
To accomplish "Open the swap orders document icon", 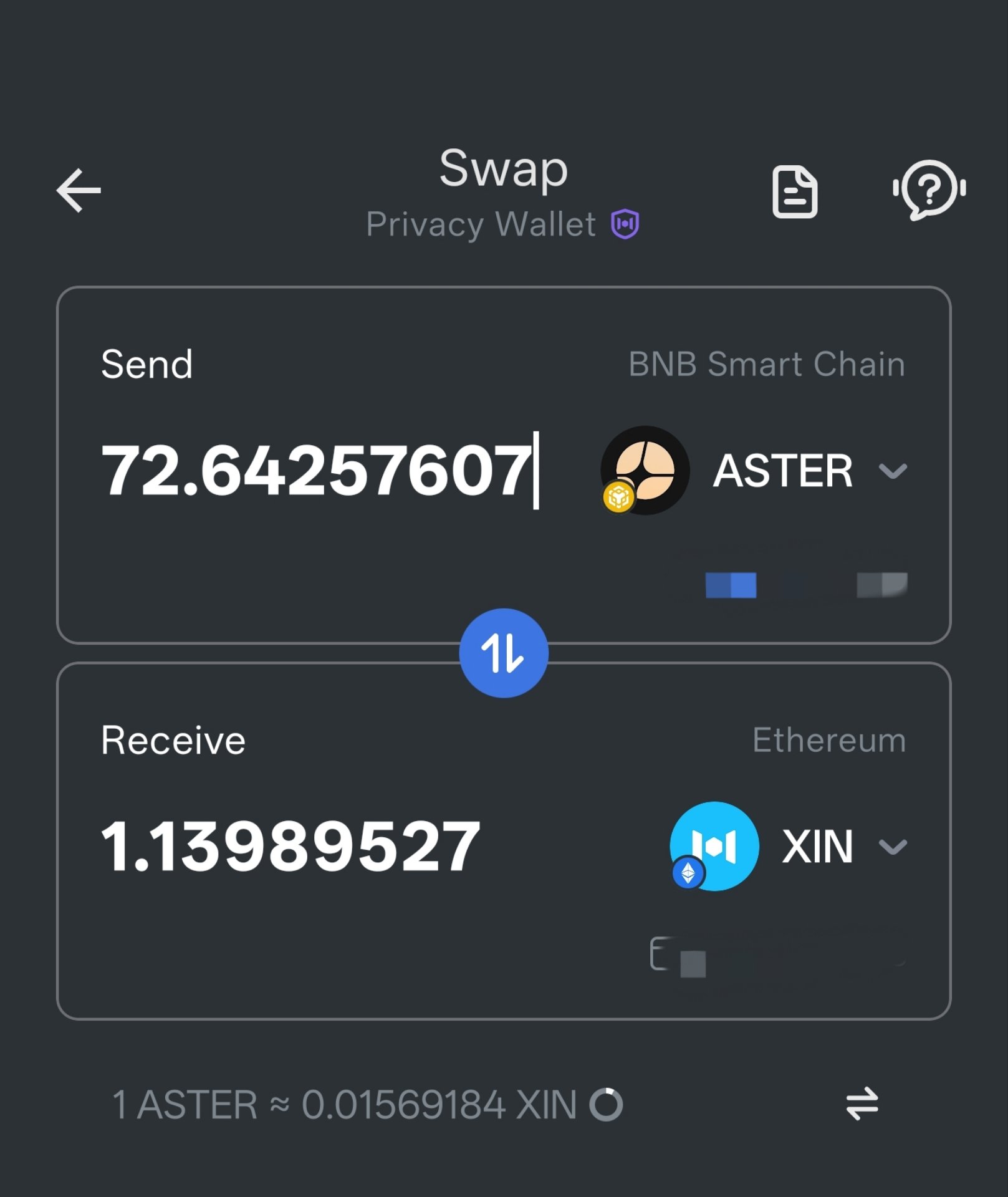I will coord(795,191).
